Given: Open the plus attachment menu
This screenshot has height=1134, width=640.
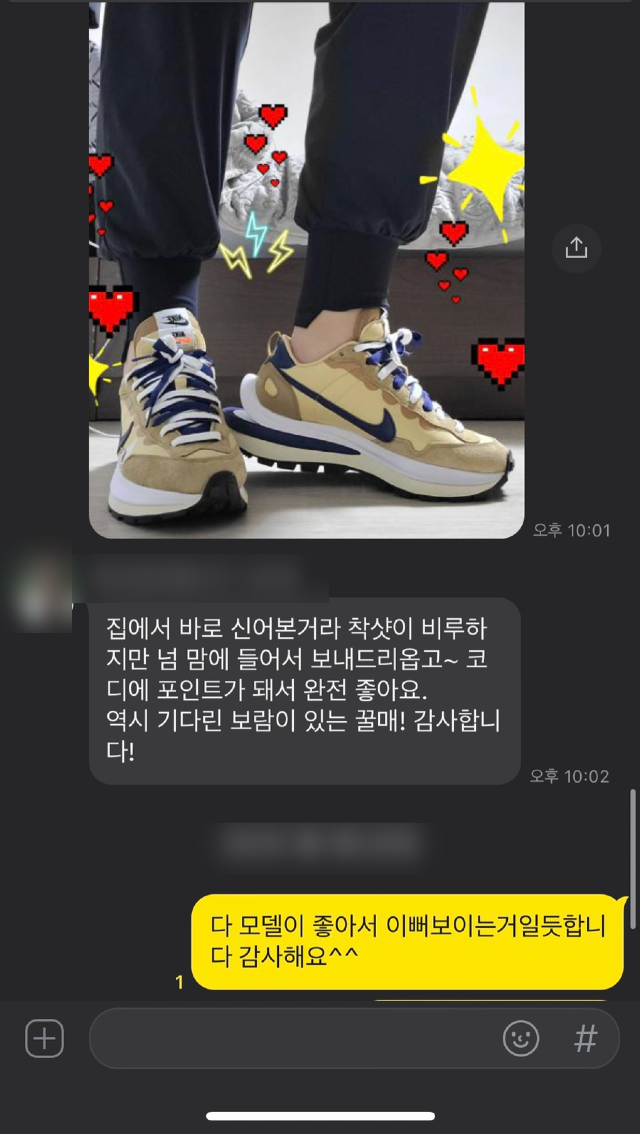Looking at the screenshot, I should (x=45, y=1039).
